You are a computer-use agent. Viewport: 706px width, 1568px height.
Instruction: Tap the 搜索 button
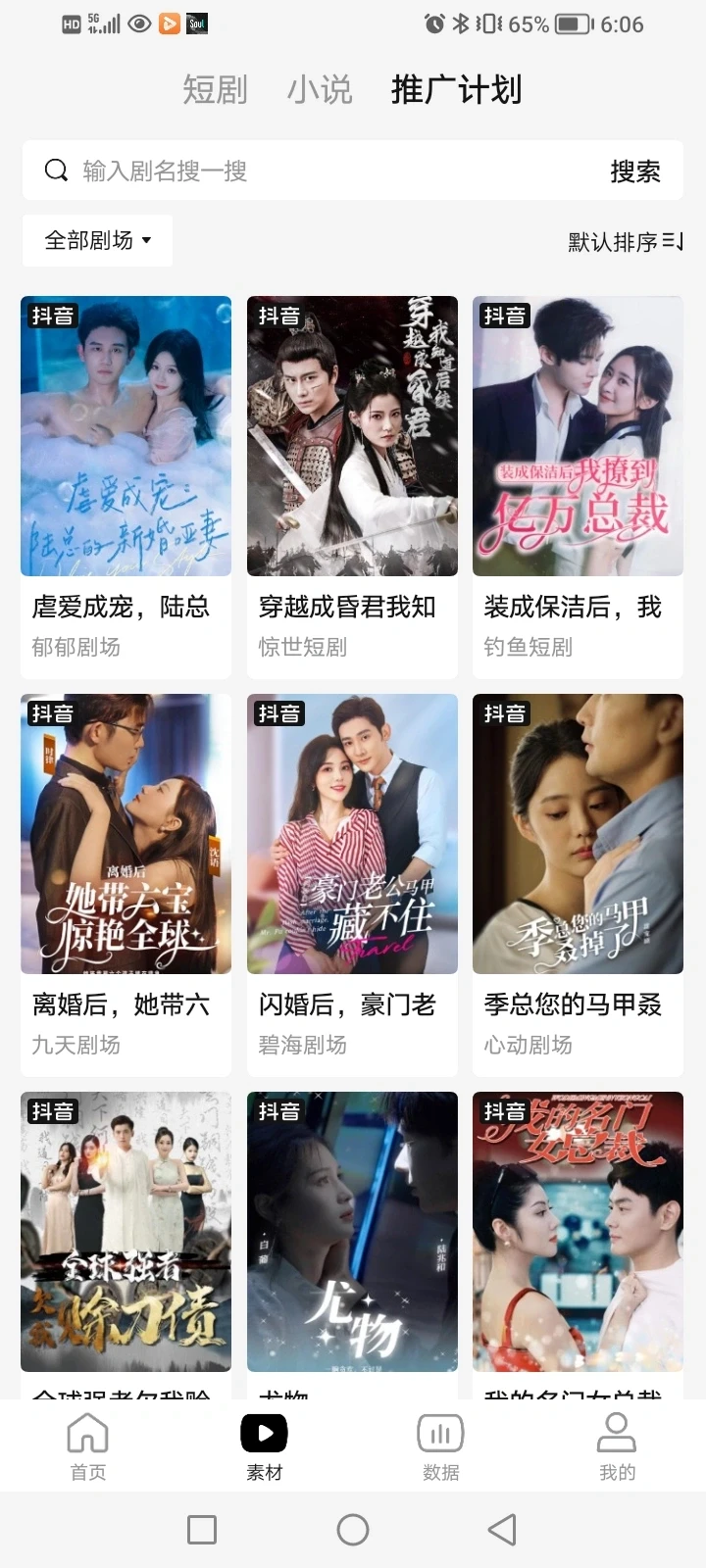[634, 171]
